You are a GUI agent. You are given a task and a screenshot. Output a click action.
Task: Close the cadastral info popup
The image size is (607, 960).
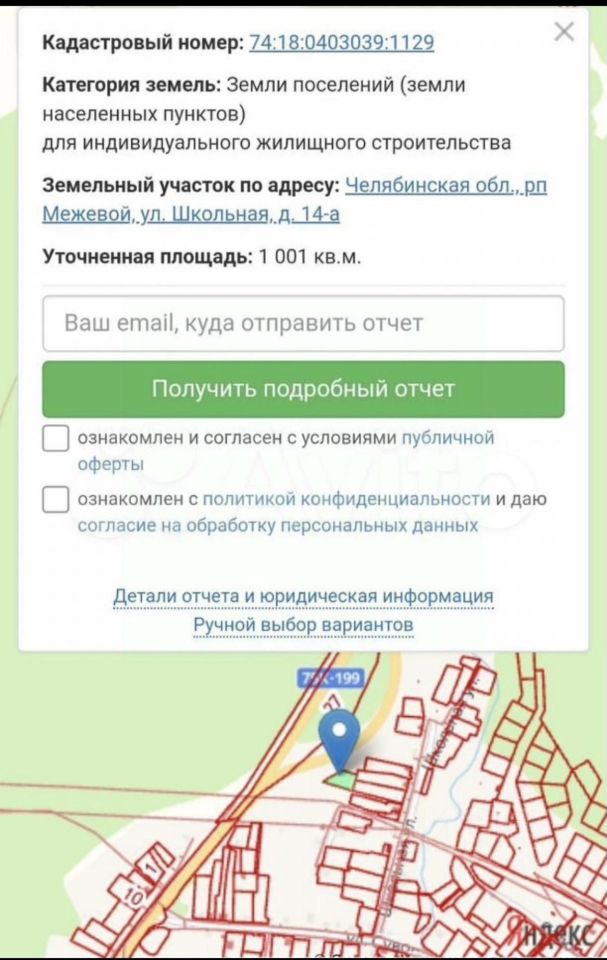pos(564,32)
